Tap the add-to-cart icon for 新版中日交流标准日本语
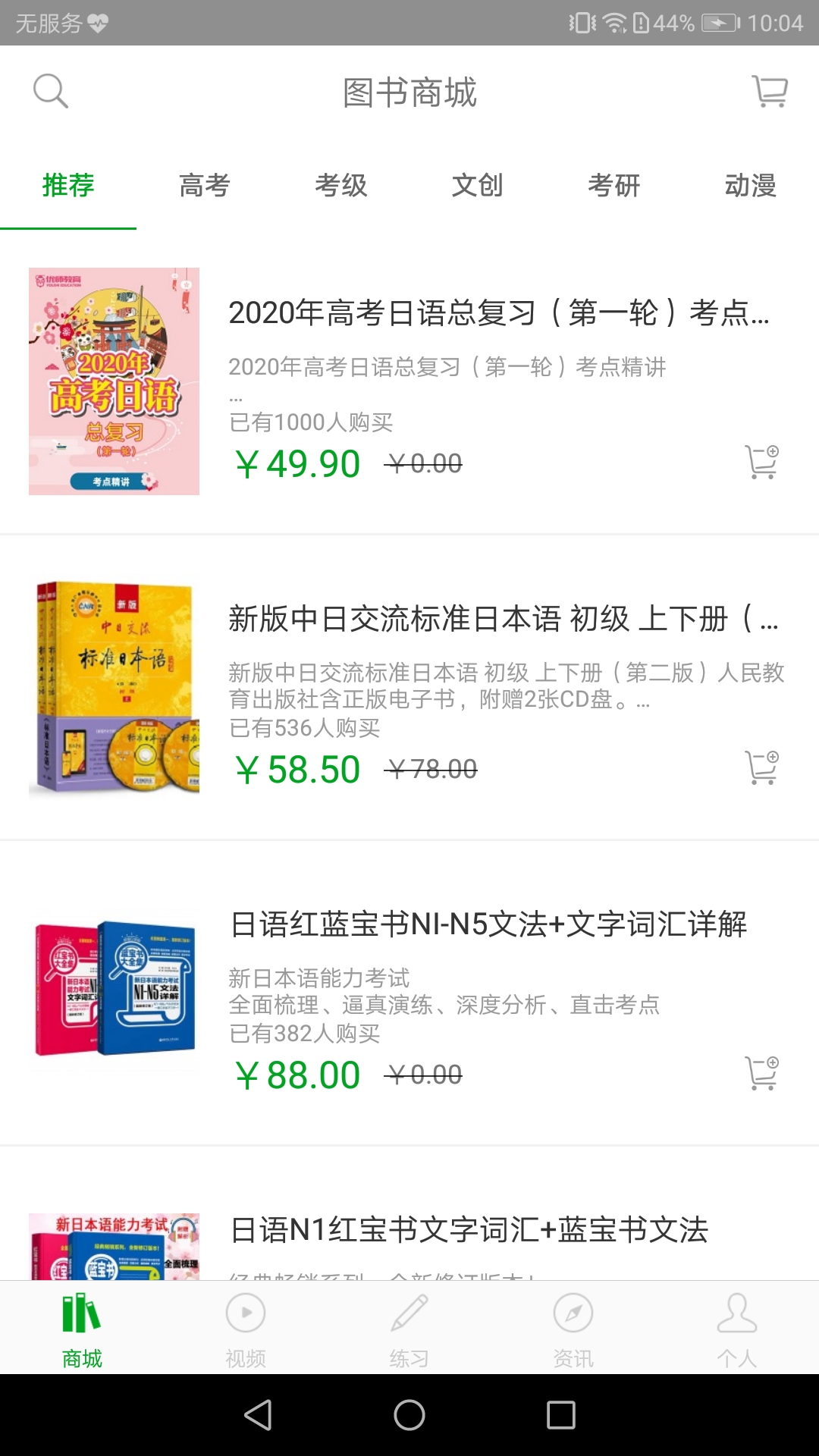The height and width of the screenshot is (1456, 819). (x=759, y=767)
